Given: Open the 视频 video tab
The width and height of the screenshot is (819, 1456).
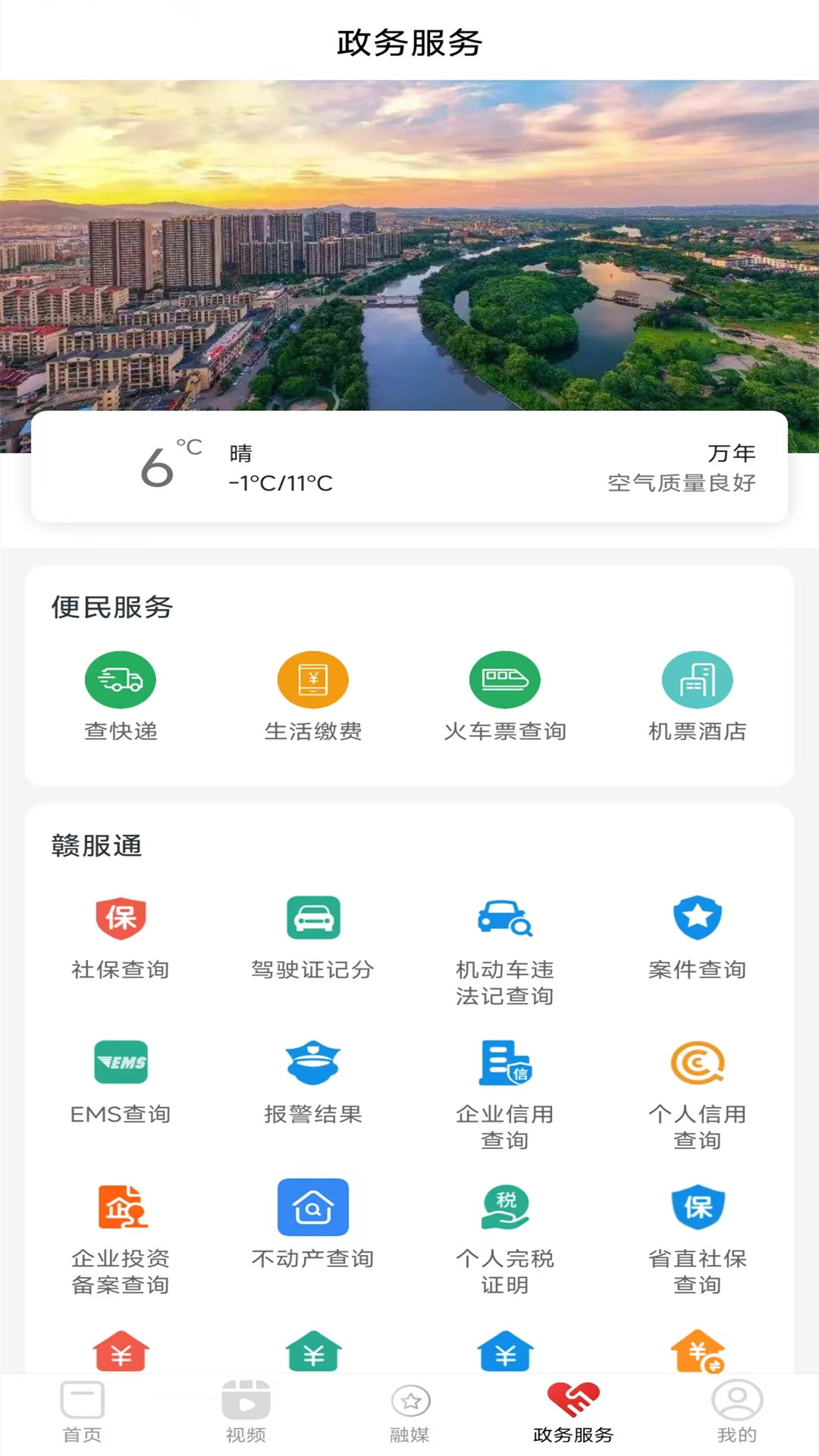Looking at the screenshot, I should tap(246, 1412).
